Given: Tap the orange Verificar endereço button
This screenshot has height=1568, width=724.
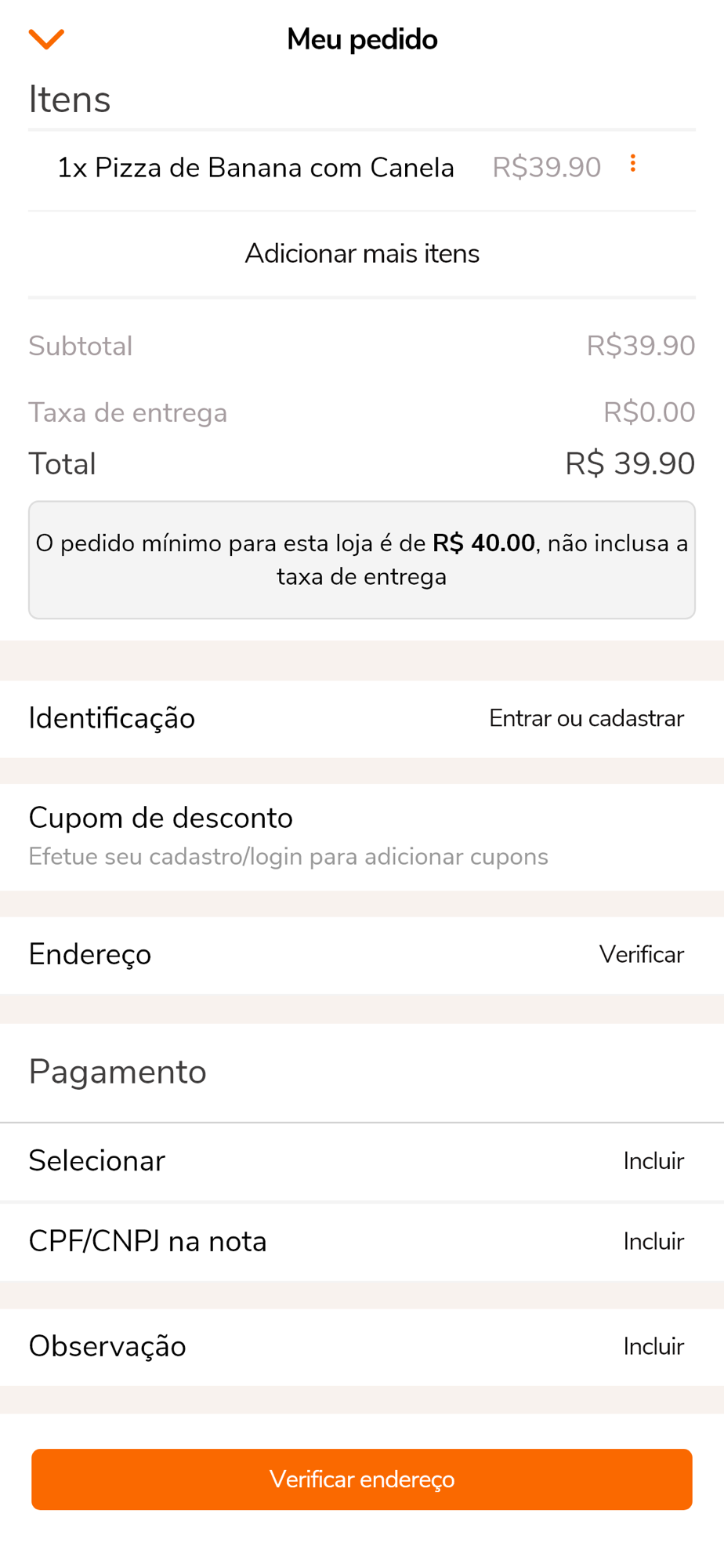Looking at the screenshot, I should [362, 1479].
